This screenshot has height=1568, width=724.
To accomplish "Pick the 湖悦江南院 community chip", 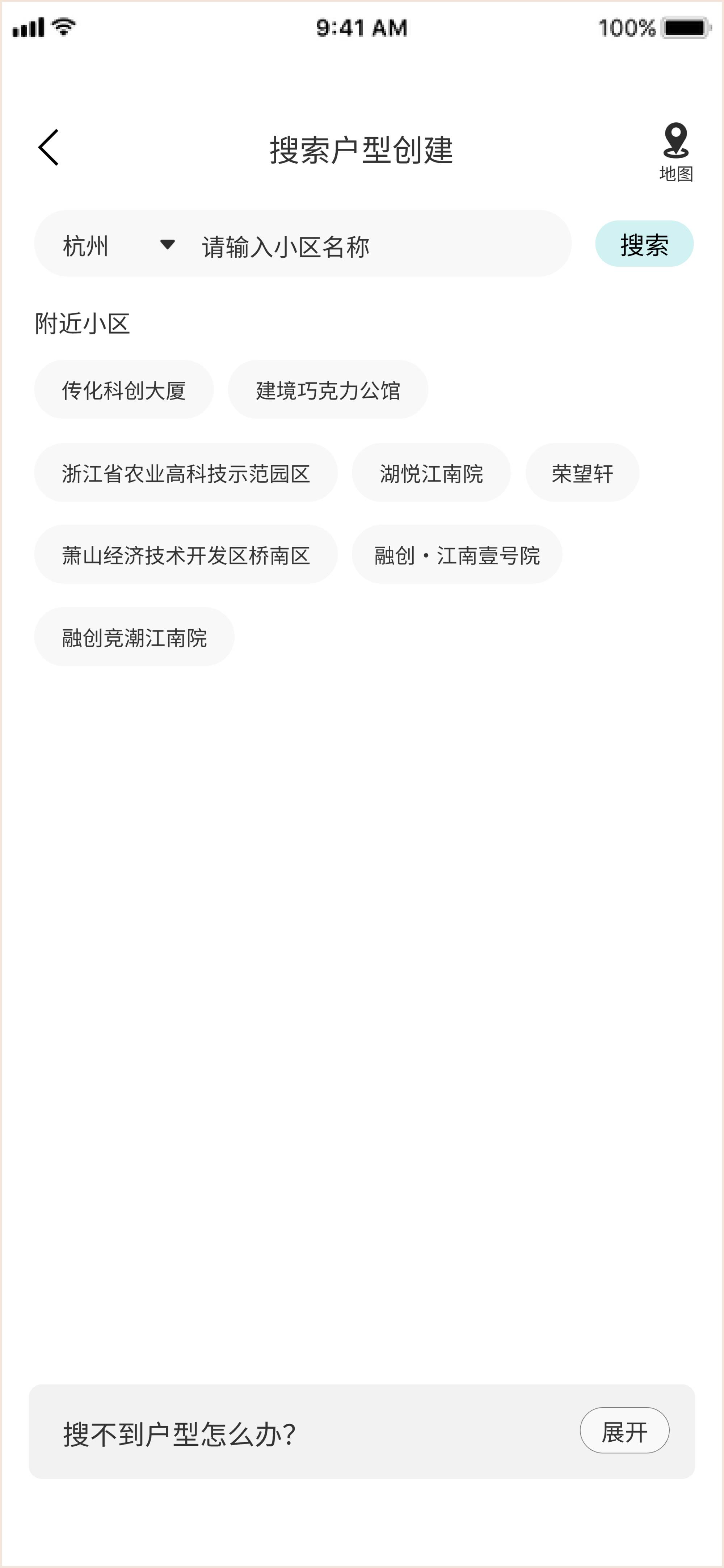I will (431, 473).
